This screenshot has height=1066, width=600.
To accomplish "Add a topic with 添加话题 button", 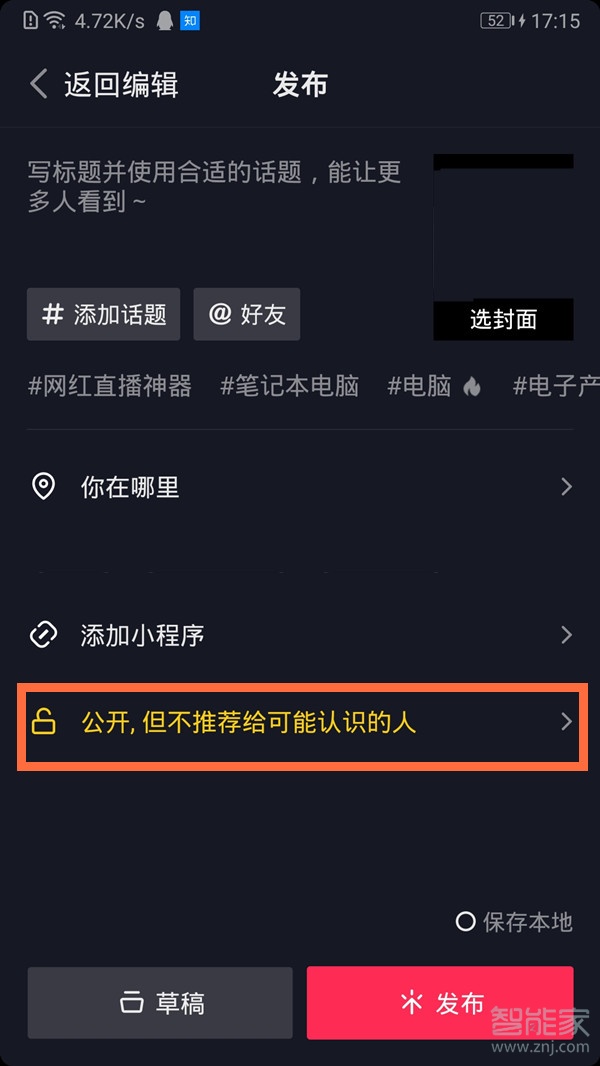I will point(104,315).
